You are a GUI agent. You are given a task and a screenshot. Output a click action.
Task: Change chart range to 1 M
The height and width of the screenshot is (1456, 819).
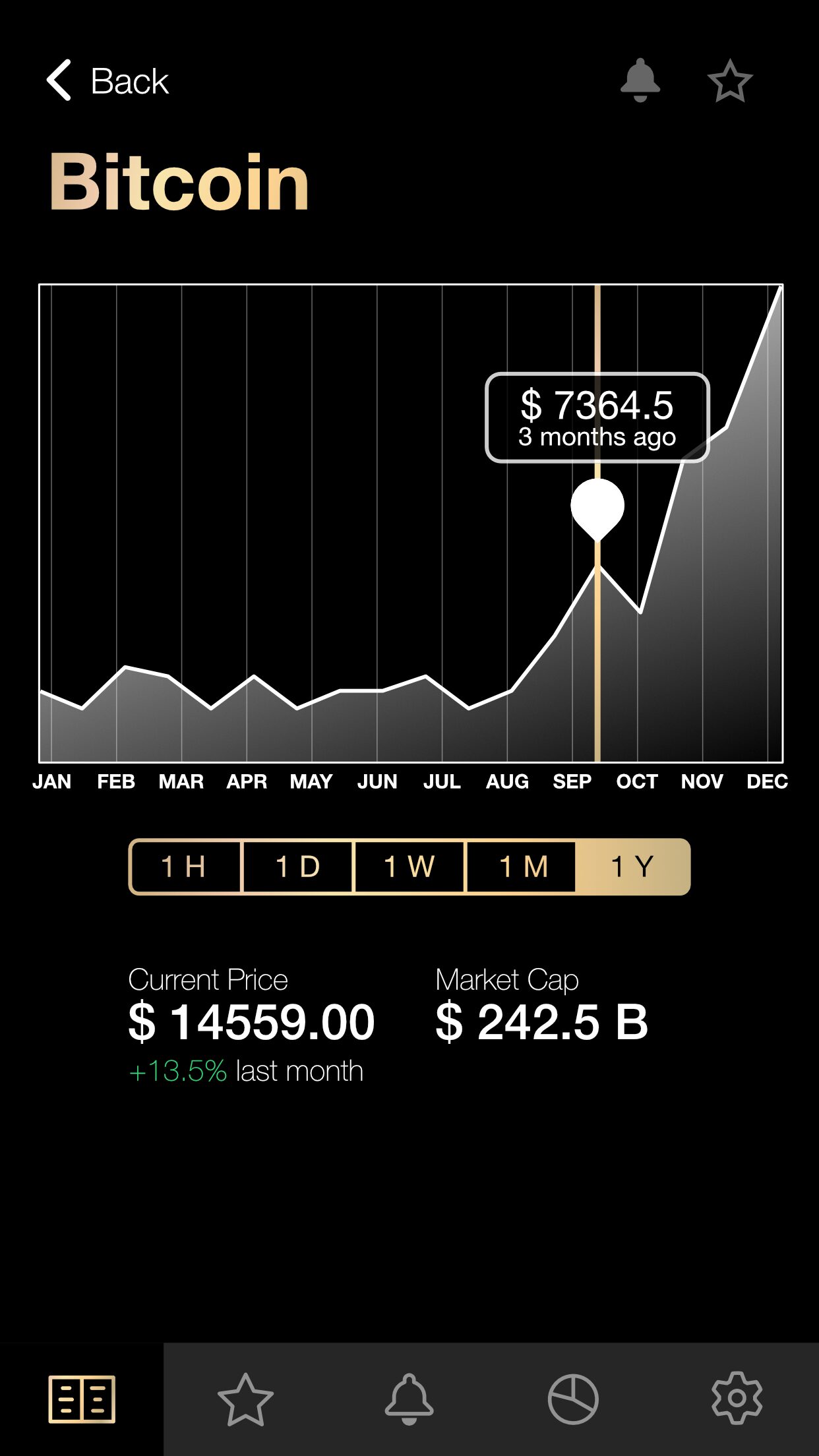point(523,866)
